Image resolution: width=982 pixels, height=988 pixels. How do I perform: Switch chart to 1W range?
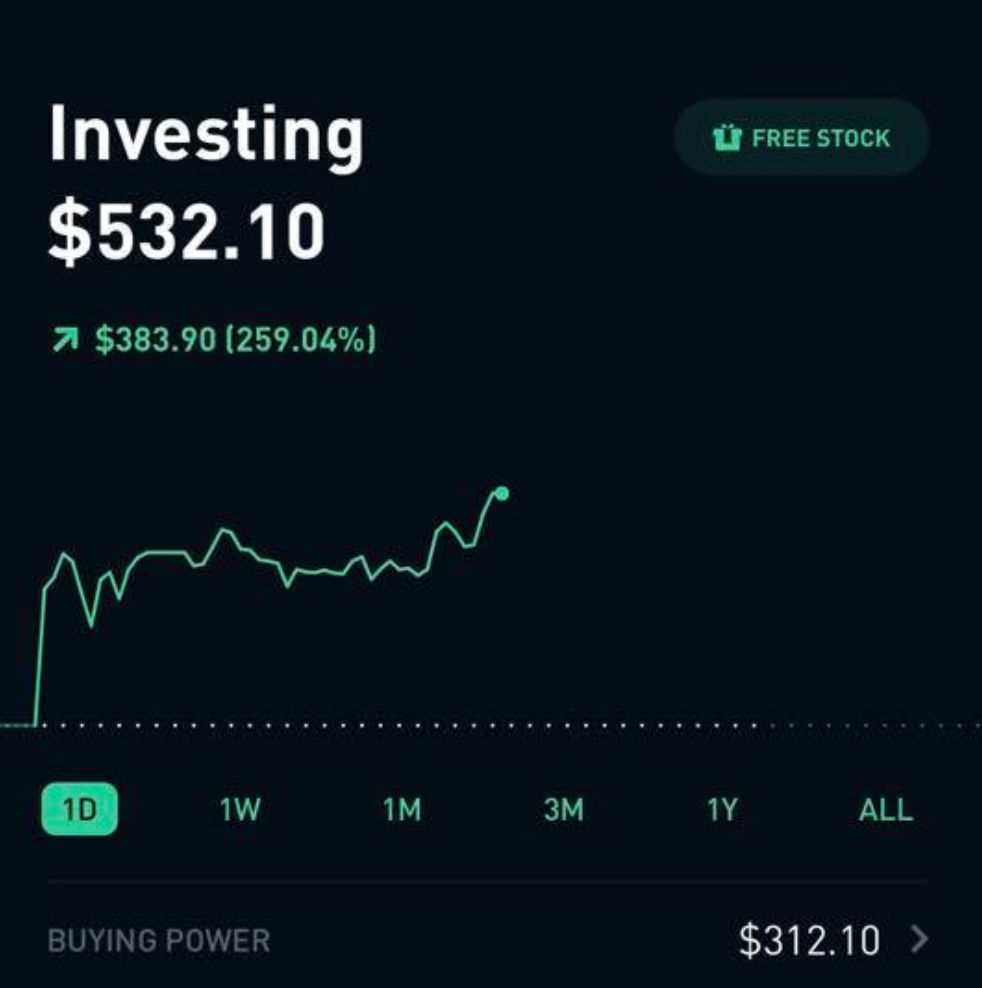click(x=239, y=809)
